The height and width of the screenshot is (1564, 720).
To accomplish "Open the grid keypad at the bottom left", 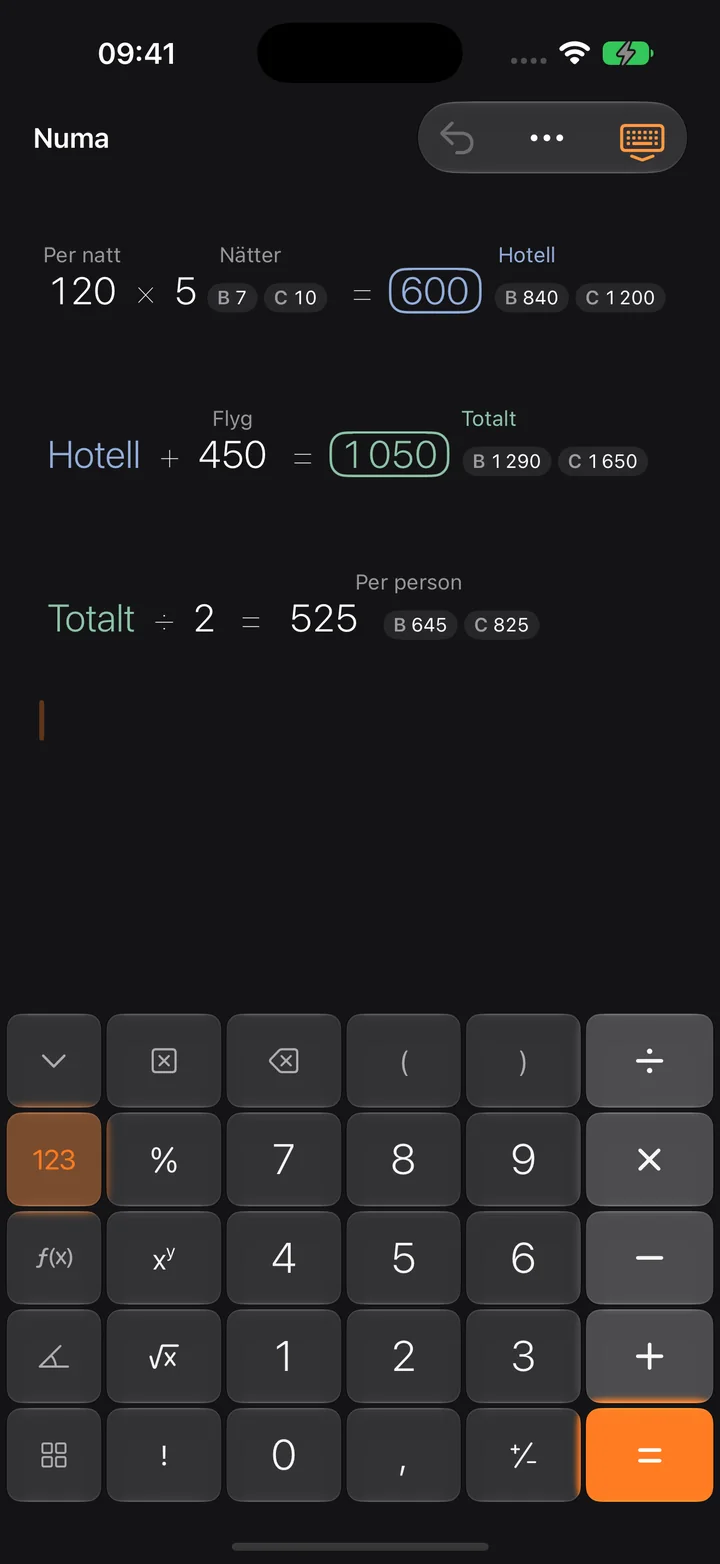I will point(54,1455).
